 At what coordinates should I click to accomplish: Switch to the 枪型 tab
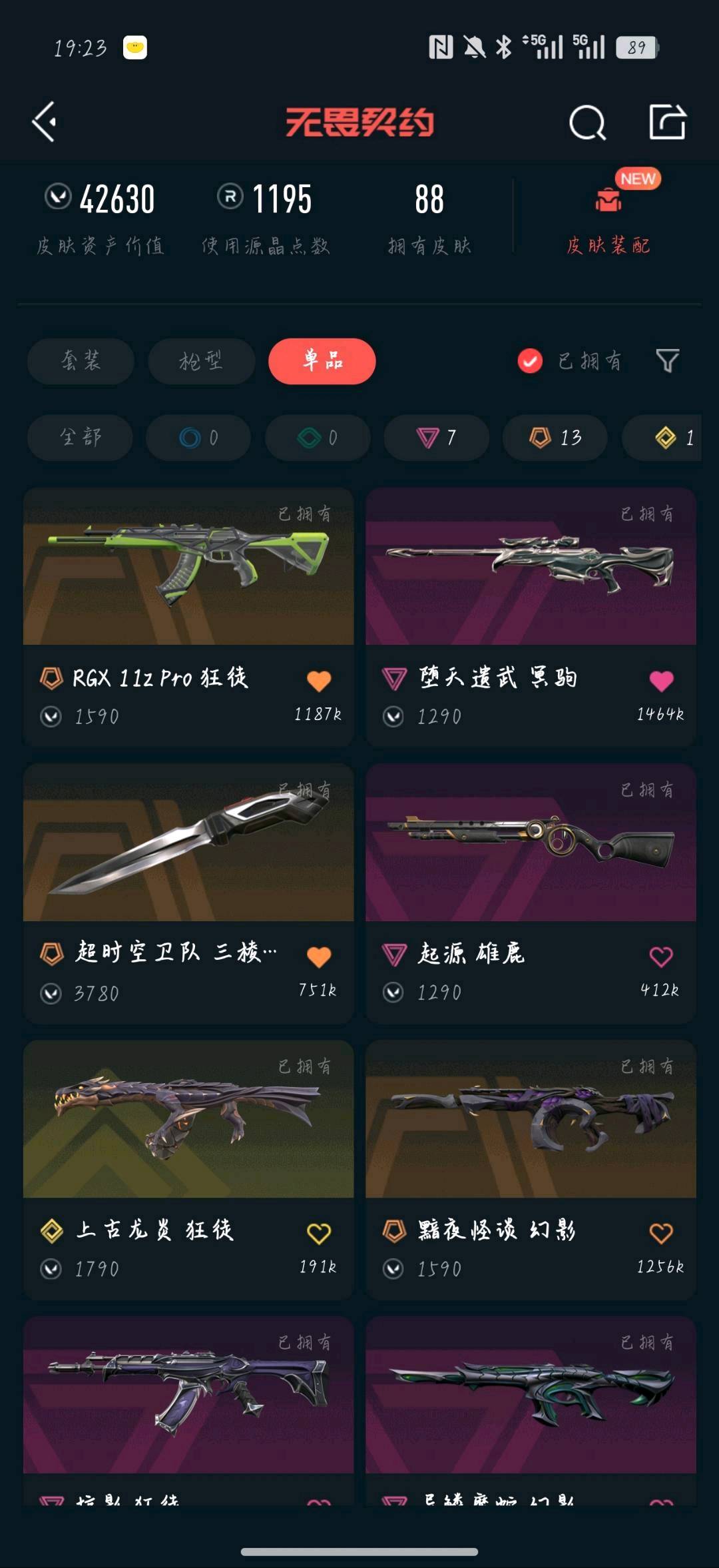coord(201,361)
